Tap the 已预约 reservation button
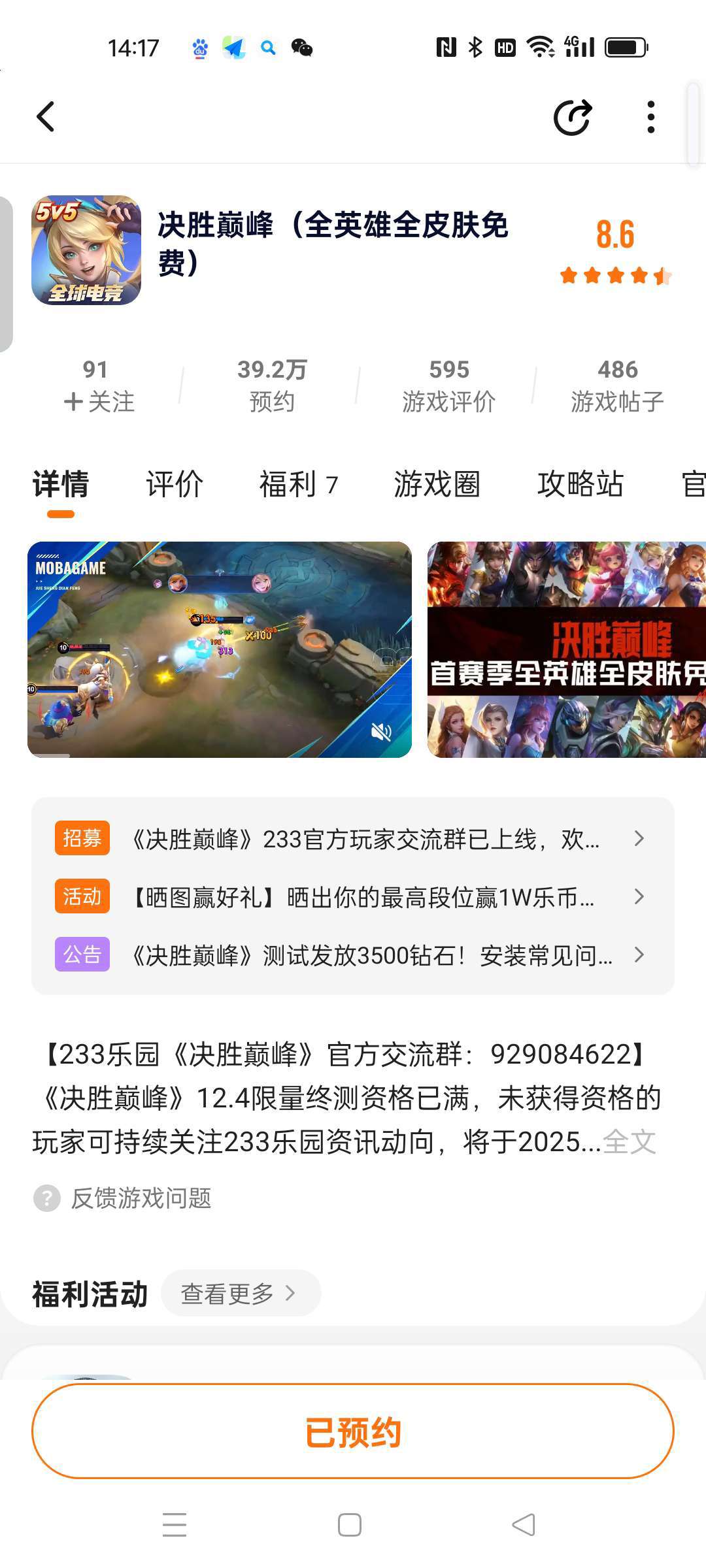Image resolution: width=706 pixels, height=1568 pixels. (x=353, y=1431)
